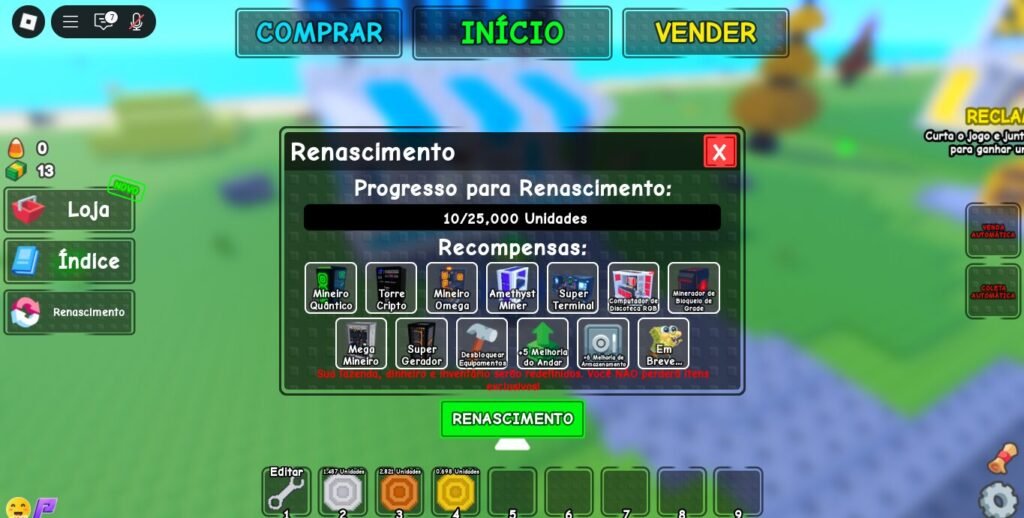1024x518 pixels.
Task: Select the copper ore in slot 3
Action: [400, 491]
